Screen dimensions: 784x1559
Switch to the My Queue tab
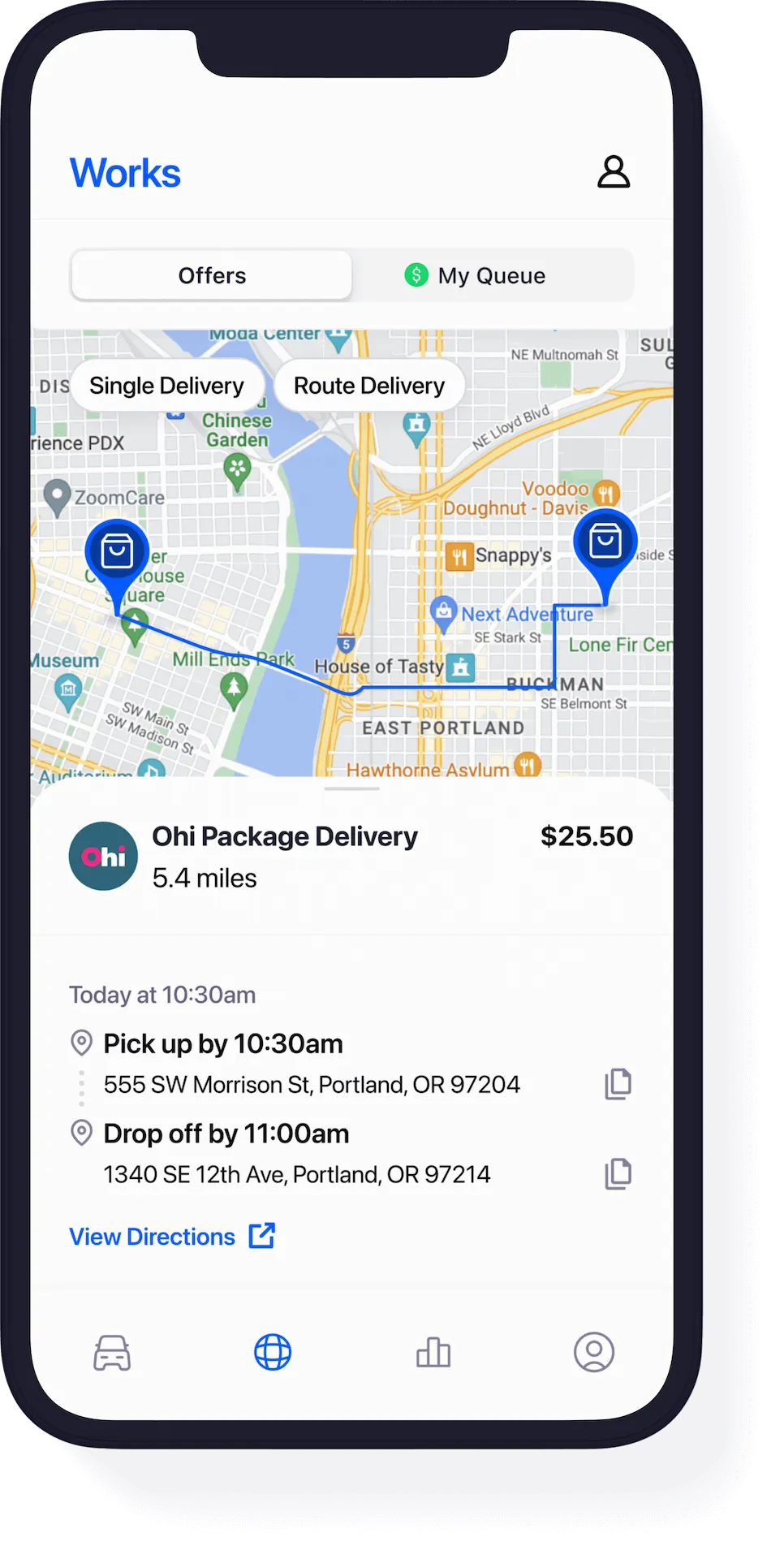click(x=490, y=275)
